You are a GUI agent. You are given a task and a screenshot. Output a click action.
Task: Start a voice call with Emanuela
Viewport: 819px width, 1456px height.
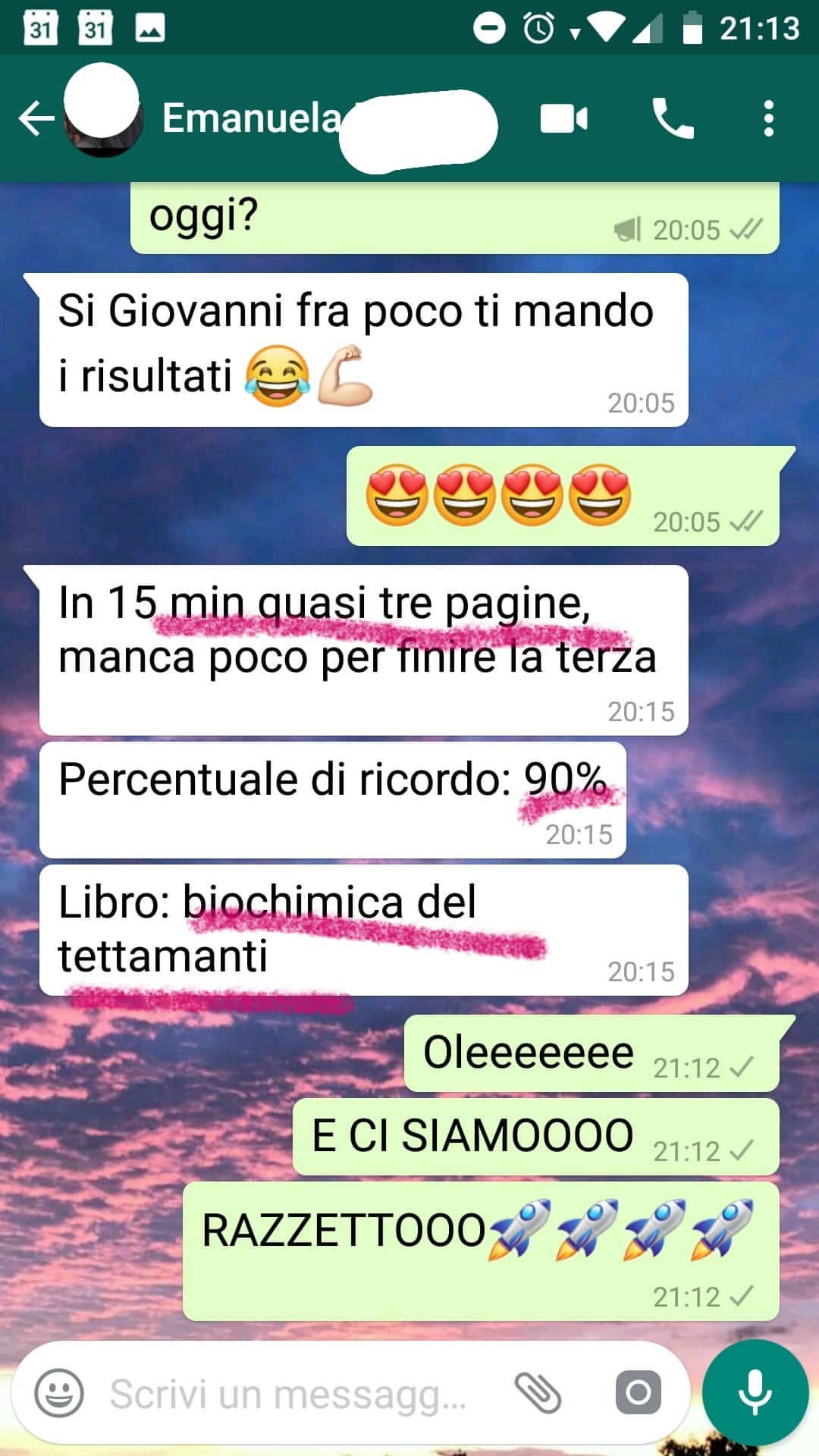[673, 119]
